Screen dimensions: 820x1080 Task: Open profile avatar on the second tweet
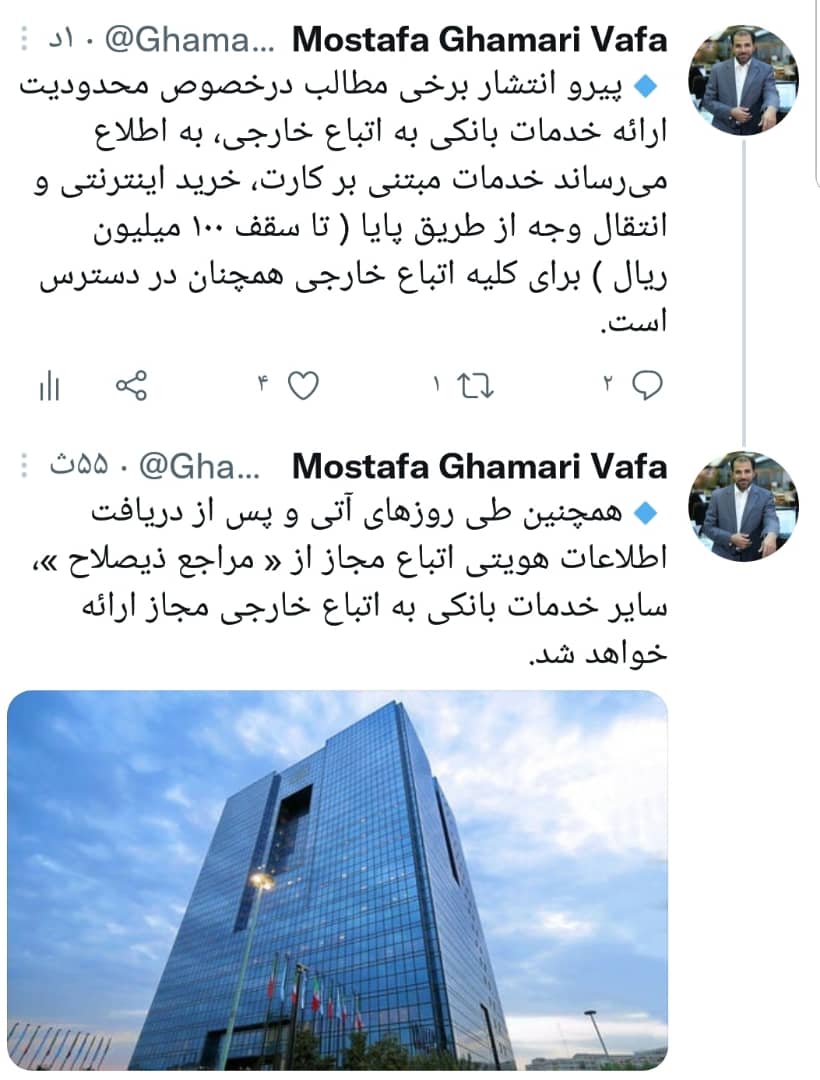pos(744,506)
